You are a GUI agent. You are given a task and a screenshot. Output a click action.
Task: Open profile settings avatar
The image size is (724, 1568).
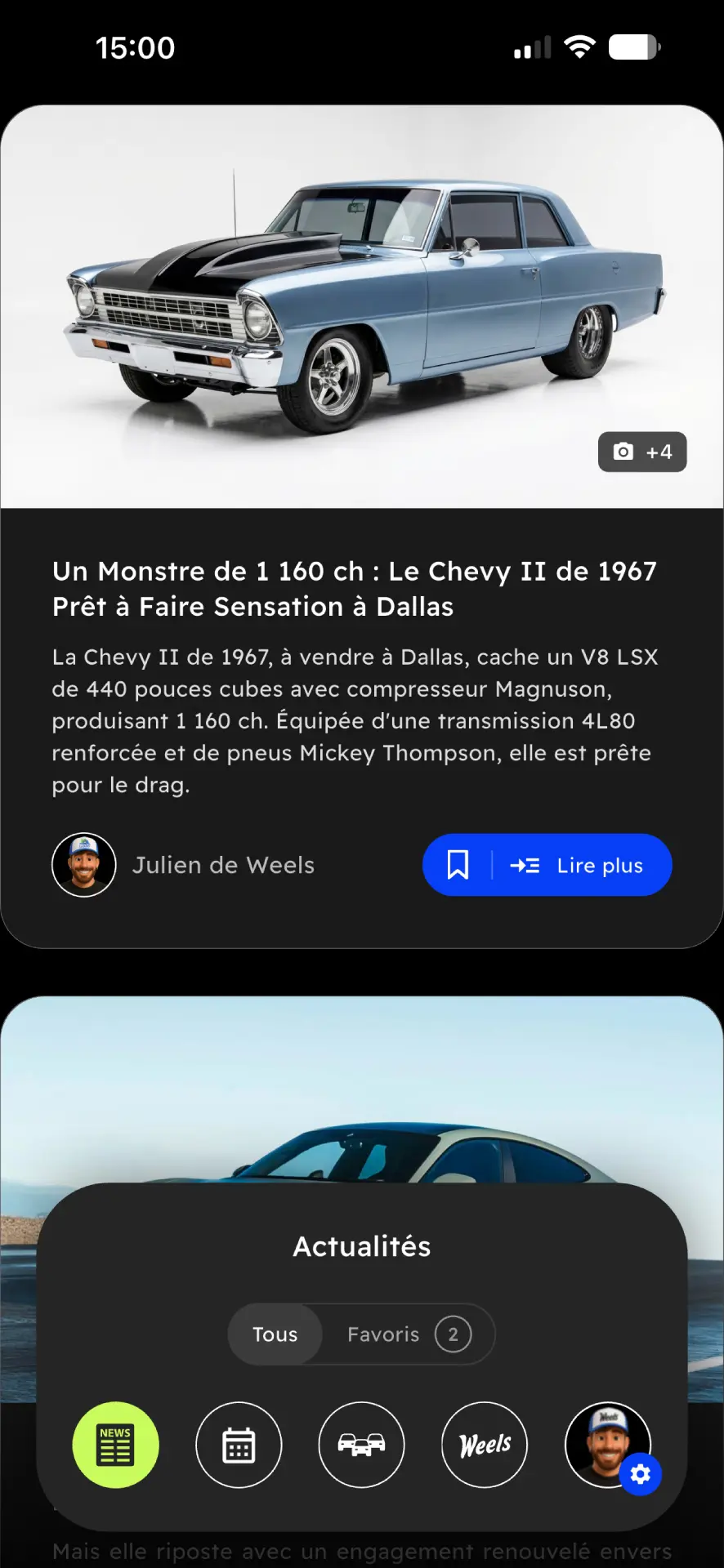(x=607, y=1445)
